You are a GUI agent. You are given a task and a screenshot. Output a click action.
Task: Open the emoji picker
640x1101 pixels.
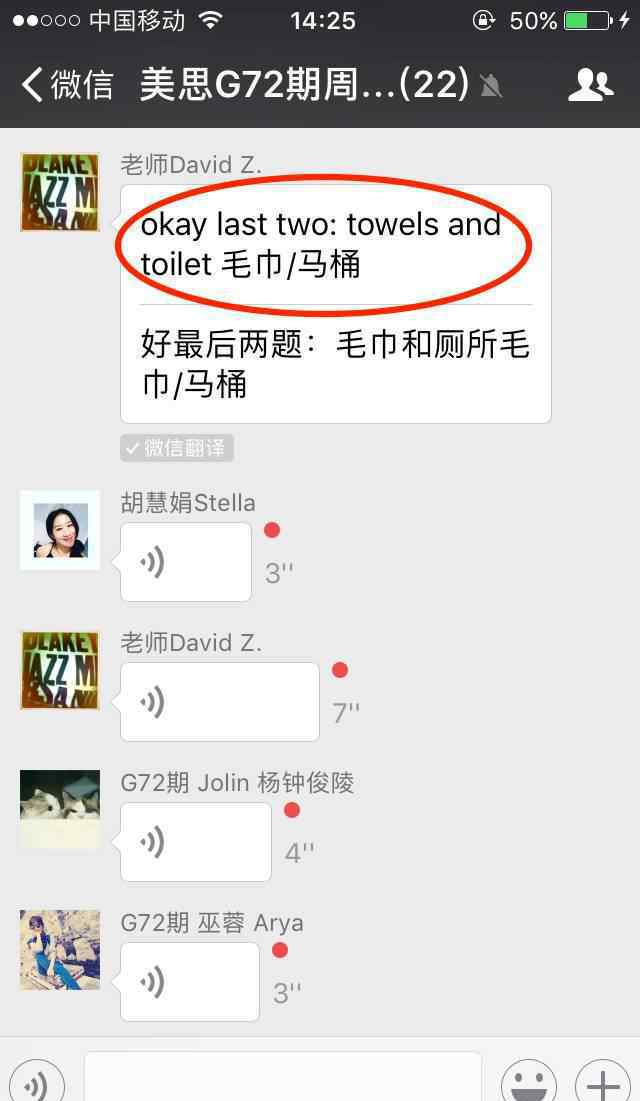528,1081
